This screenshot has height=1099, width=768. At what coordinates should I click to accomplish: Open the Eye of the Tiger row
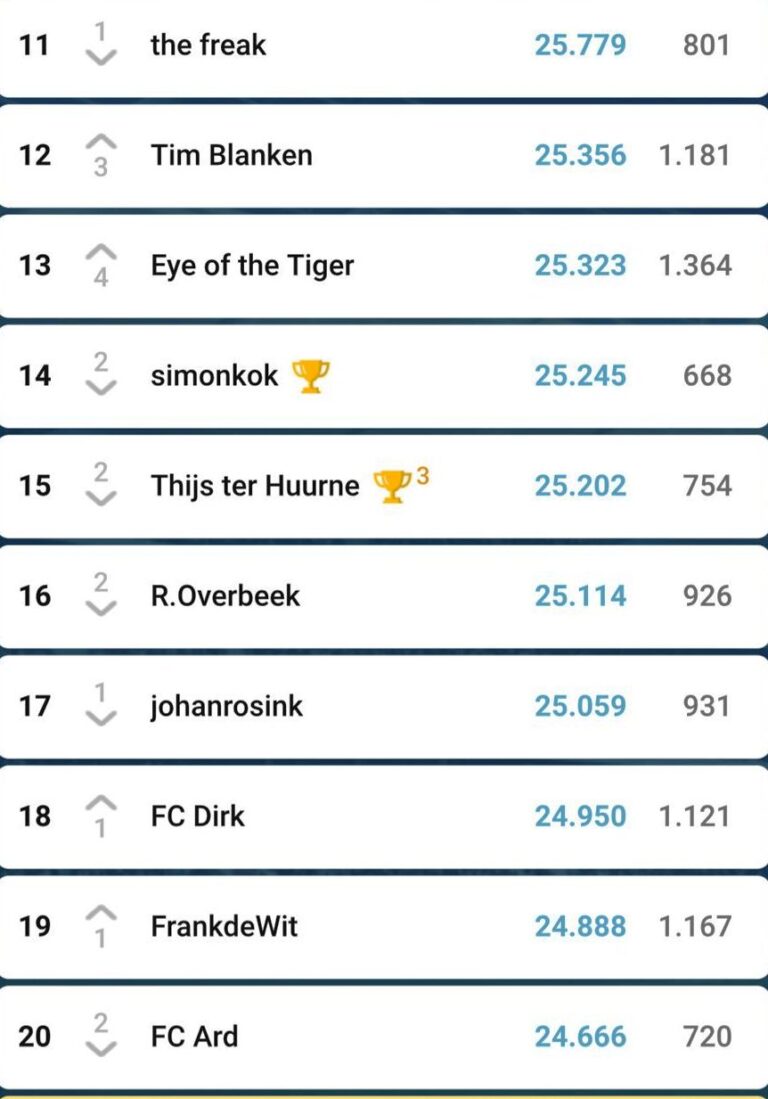(x=252, y=266)
